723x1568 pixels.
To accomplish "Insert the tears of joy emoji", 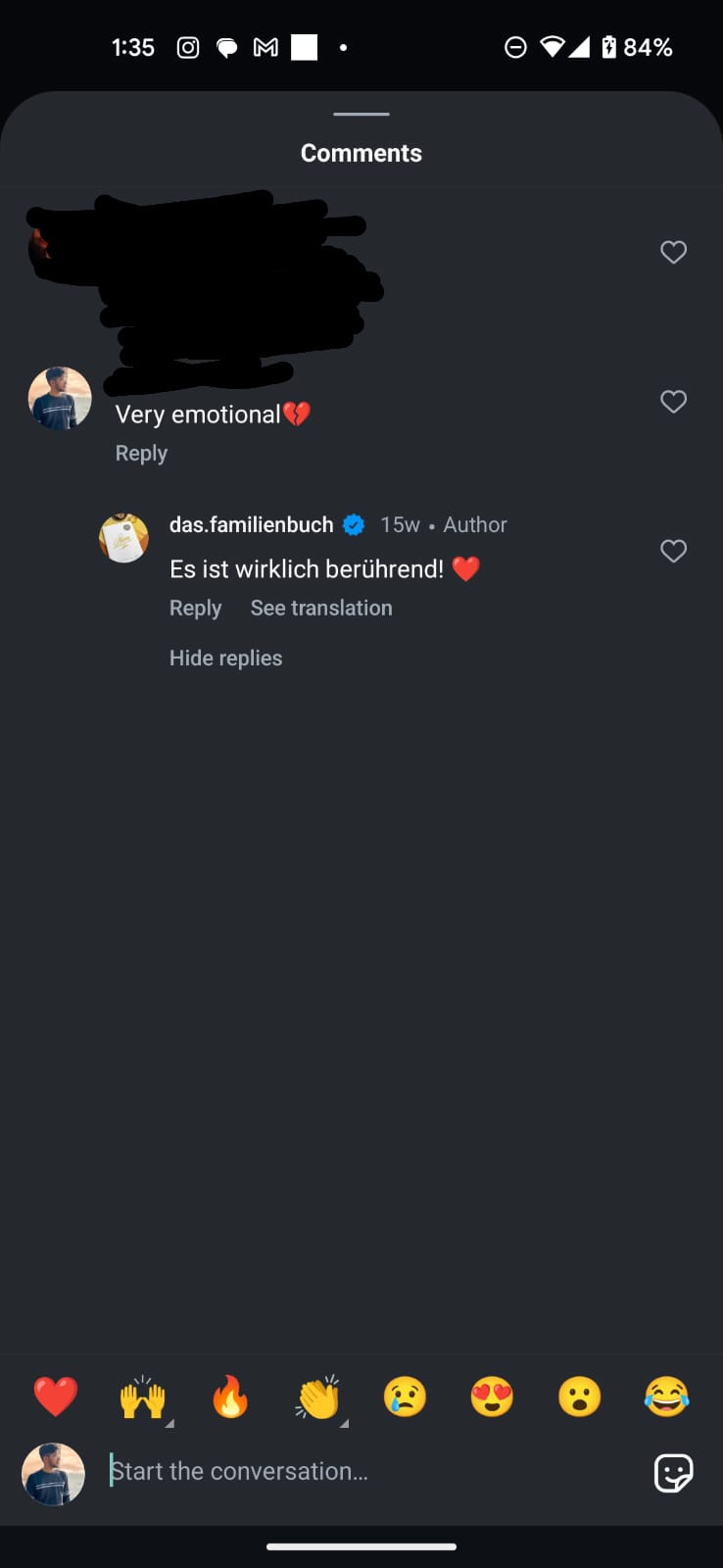I will pyautogui.click(x=666, y=1396).
